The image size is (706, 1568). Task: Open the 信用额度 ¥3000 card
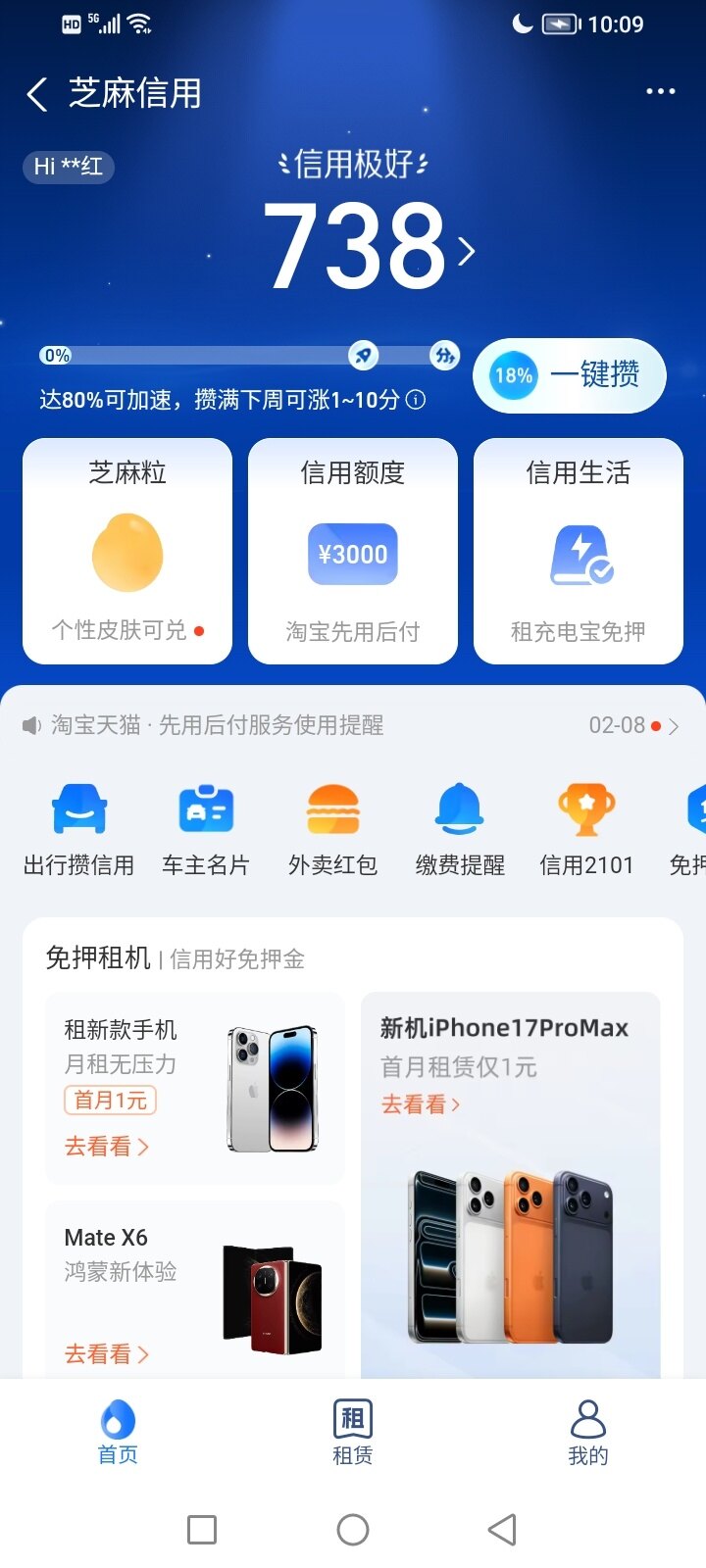click(353, 551)
